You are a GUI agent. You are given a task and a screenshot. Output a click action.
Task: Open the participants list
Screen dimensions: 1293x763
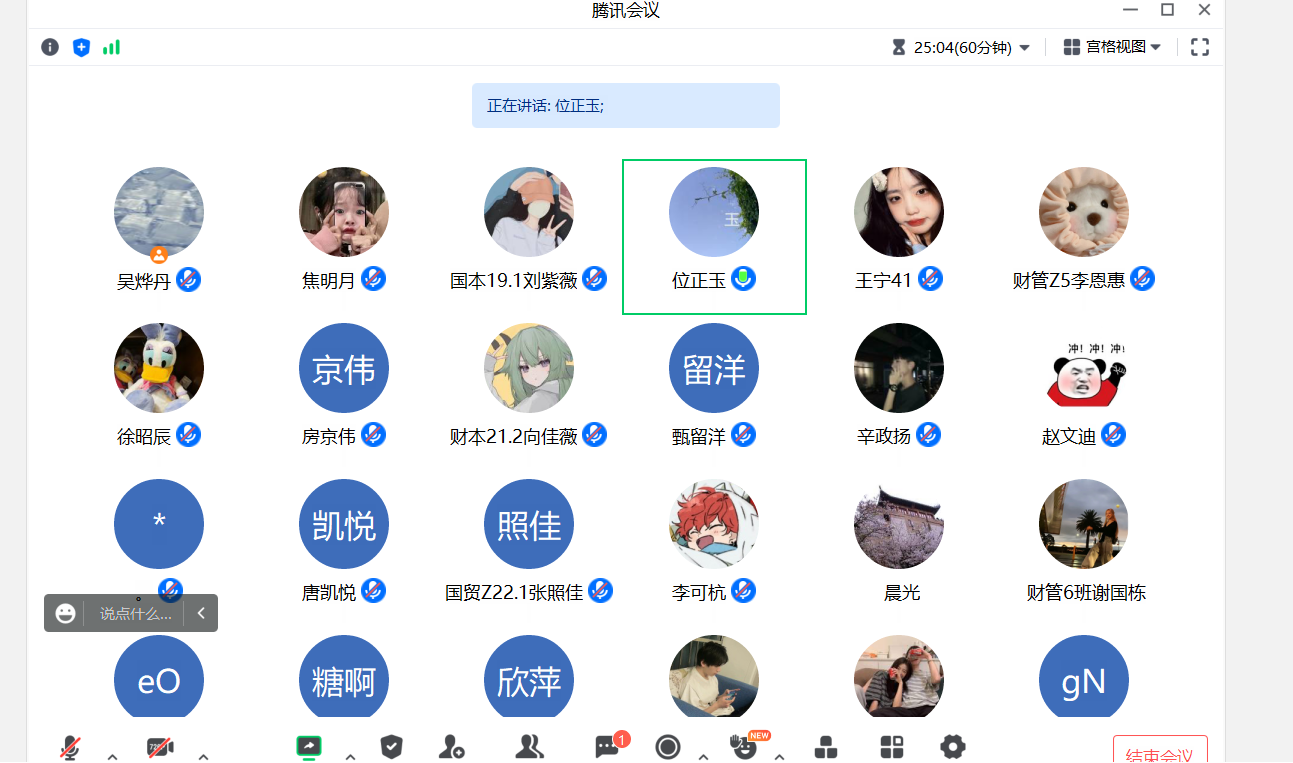(529, 747)
